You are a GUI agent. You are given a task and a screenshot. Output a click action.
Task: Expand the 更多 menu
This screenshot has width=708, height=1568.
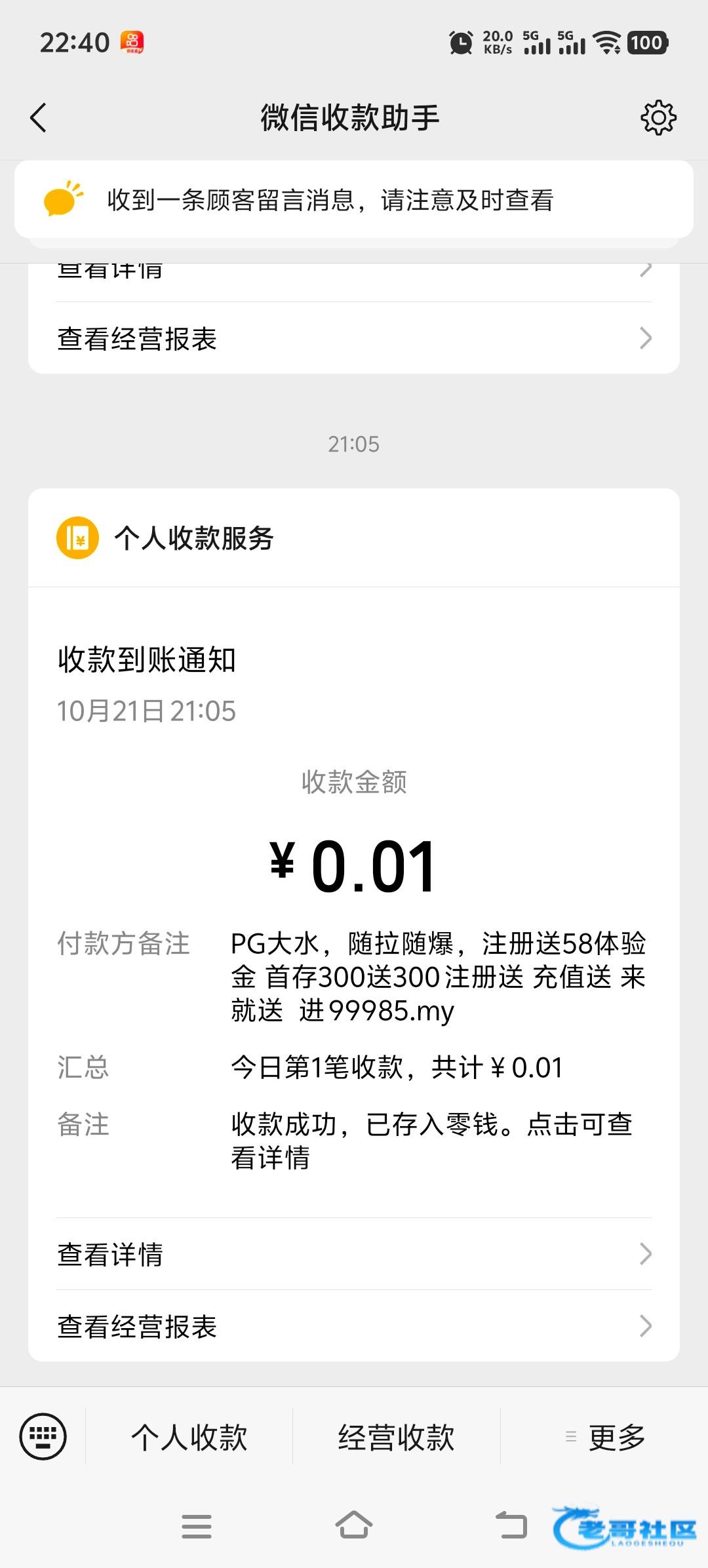pos(605,1438)
